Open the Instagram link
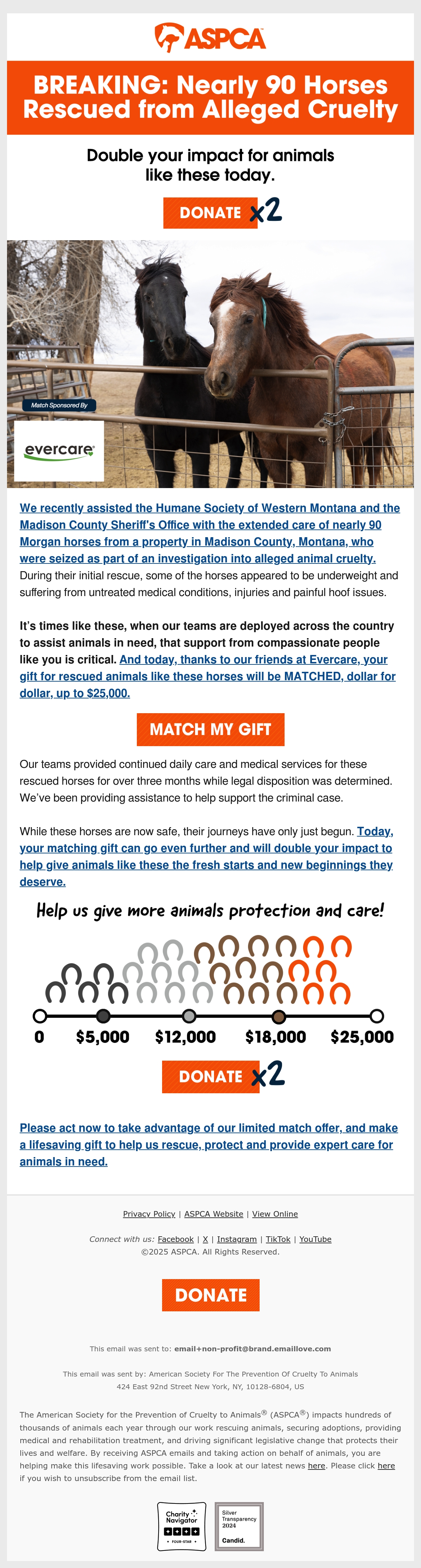The image size is (421, 1568). [x=236, y=1239]
